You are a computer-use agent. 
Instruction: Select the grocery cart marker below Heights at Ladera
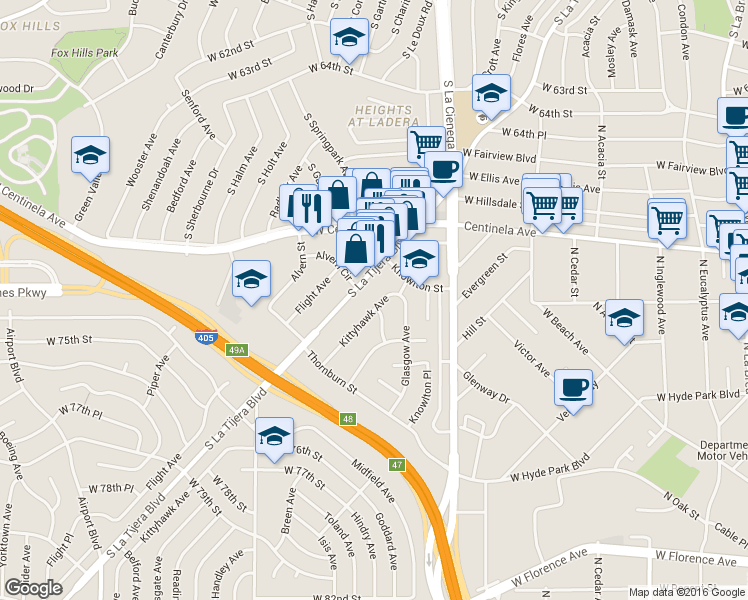426,142
